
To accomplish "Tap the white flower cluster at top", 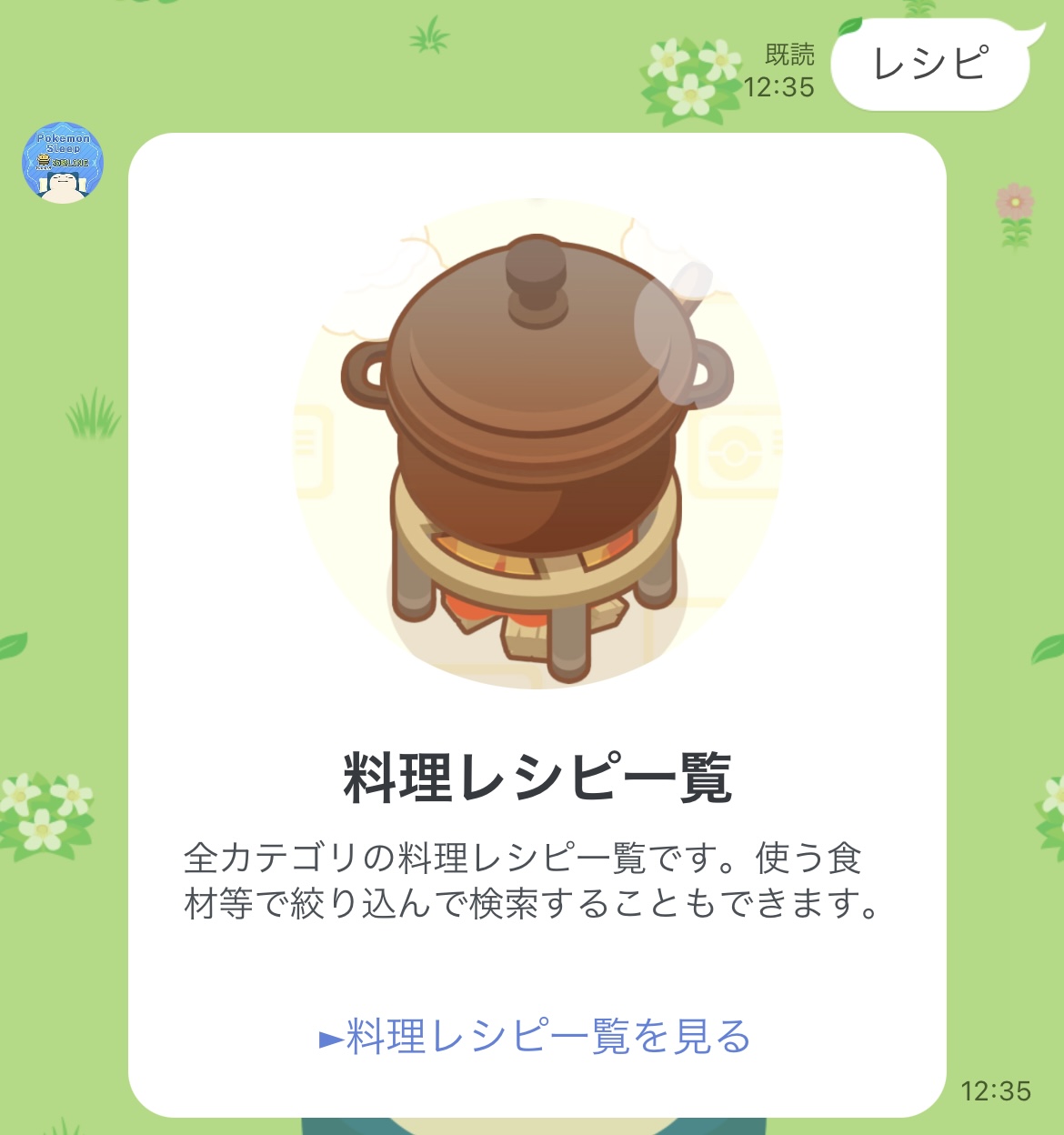I will 689,73.
